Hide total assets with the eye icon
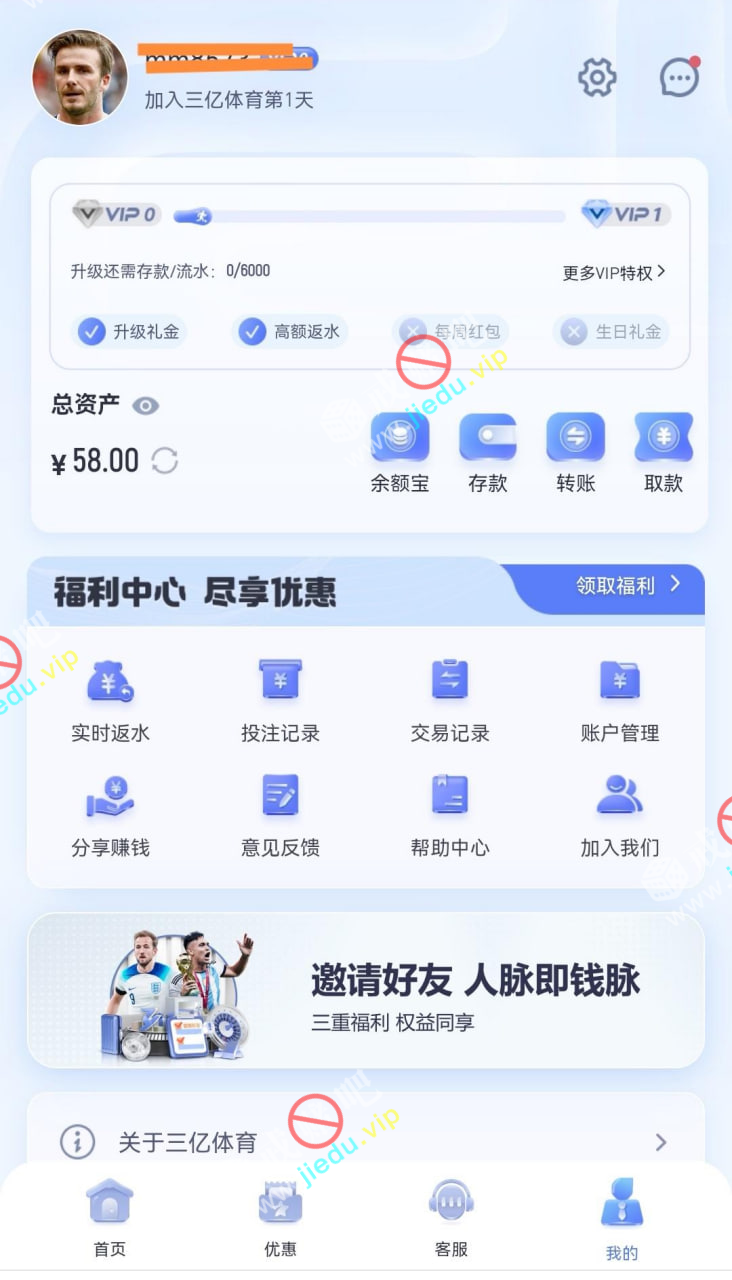Viewport: 732px width, 1280px height. tap(146, 405)
